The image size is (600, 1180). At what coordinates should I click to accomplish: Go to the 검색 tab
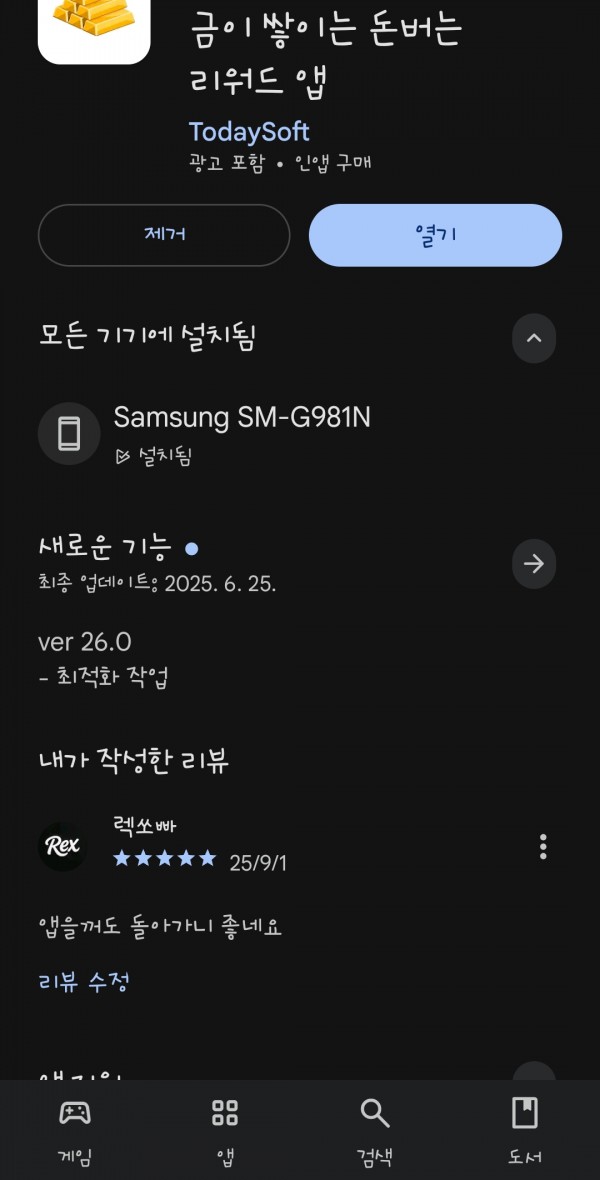[375, 1130]
